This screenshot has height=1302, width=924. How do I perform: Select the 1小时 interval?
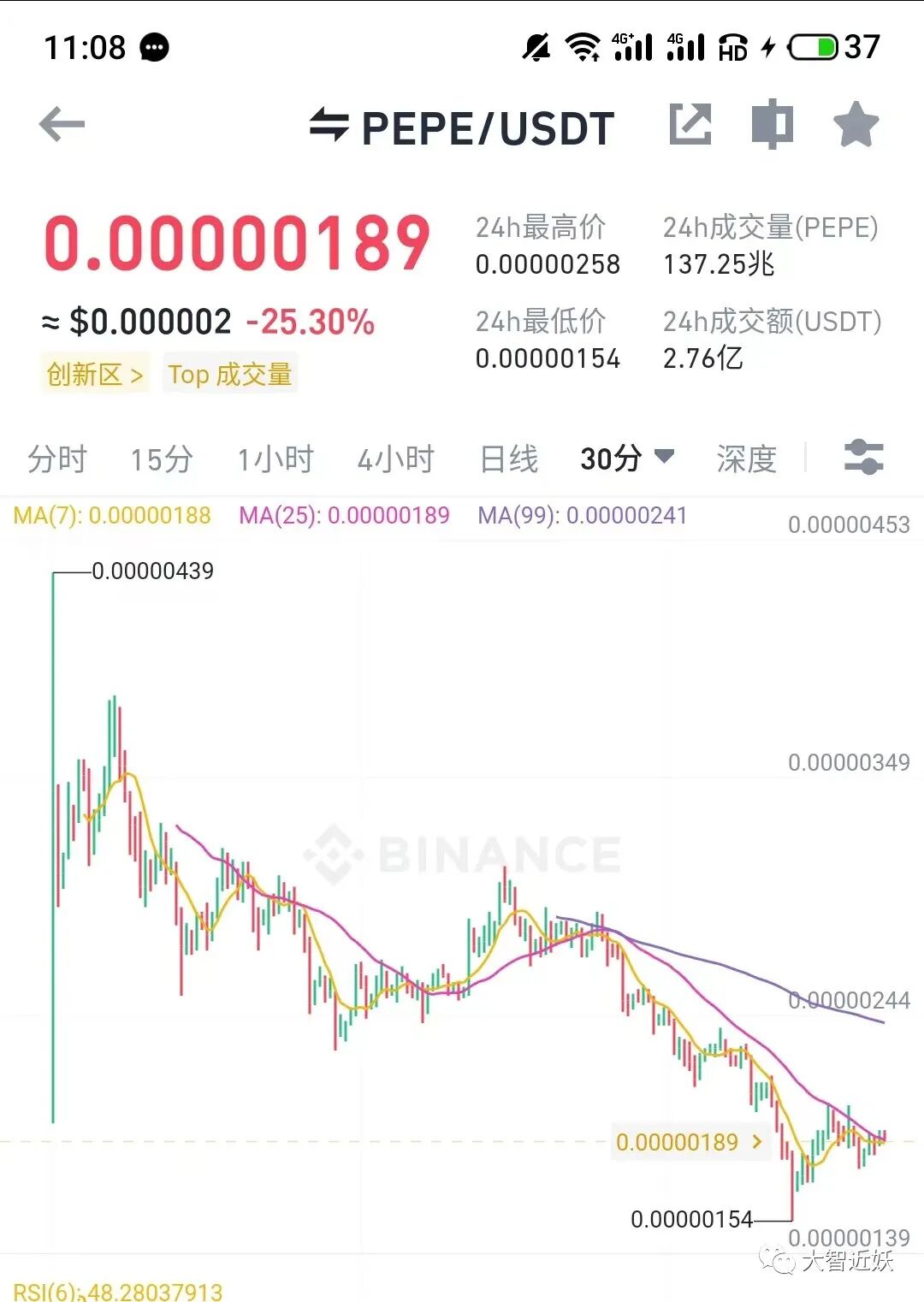point(275,459)
